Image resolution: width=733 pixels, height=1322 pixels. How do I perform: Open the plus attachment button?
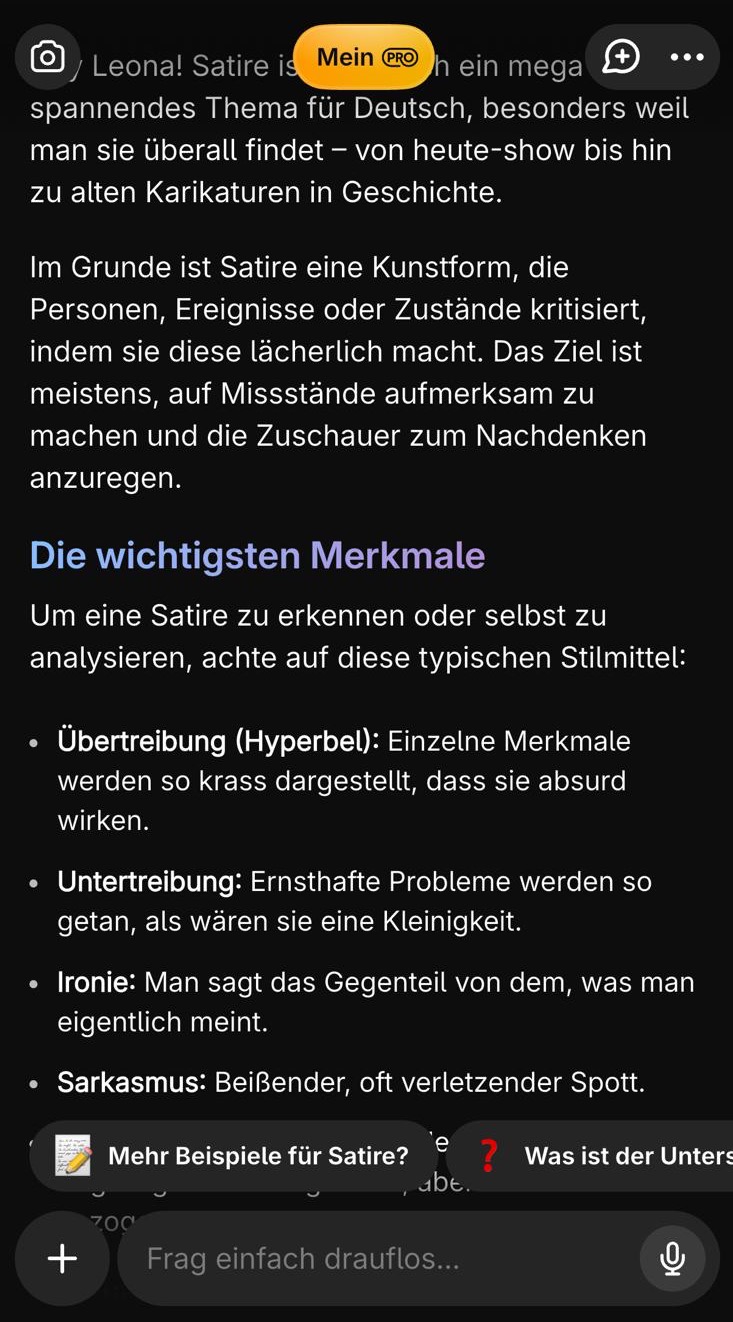click(62, 1258)
